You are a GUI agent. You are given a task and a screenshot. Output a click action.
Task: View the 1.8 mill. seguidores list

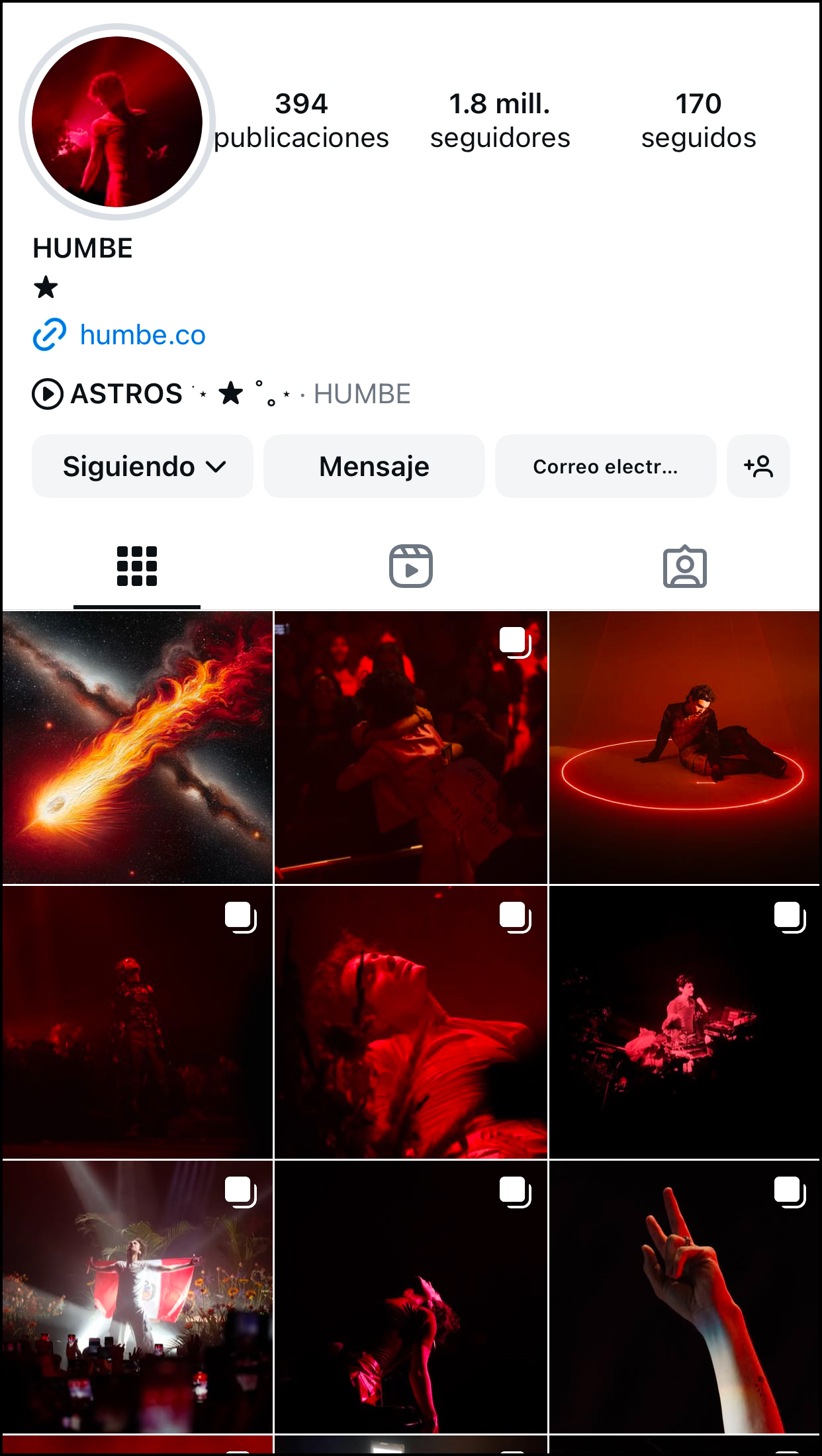point(500,121)
